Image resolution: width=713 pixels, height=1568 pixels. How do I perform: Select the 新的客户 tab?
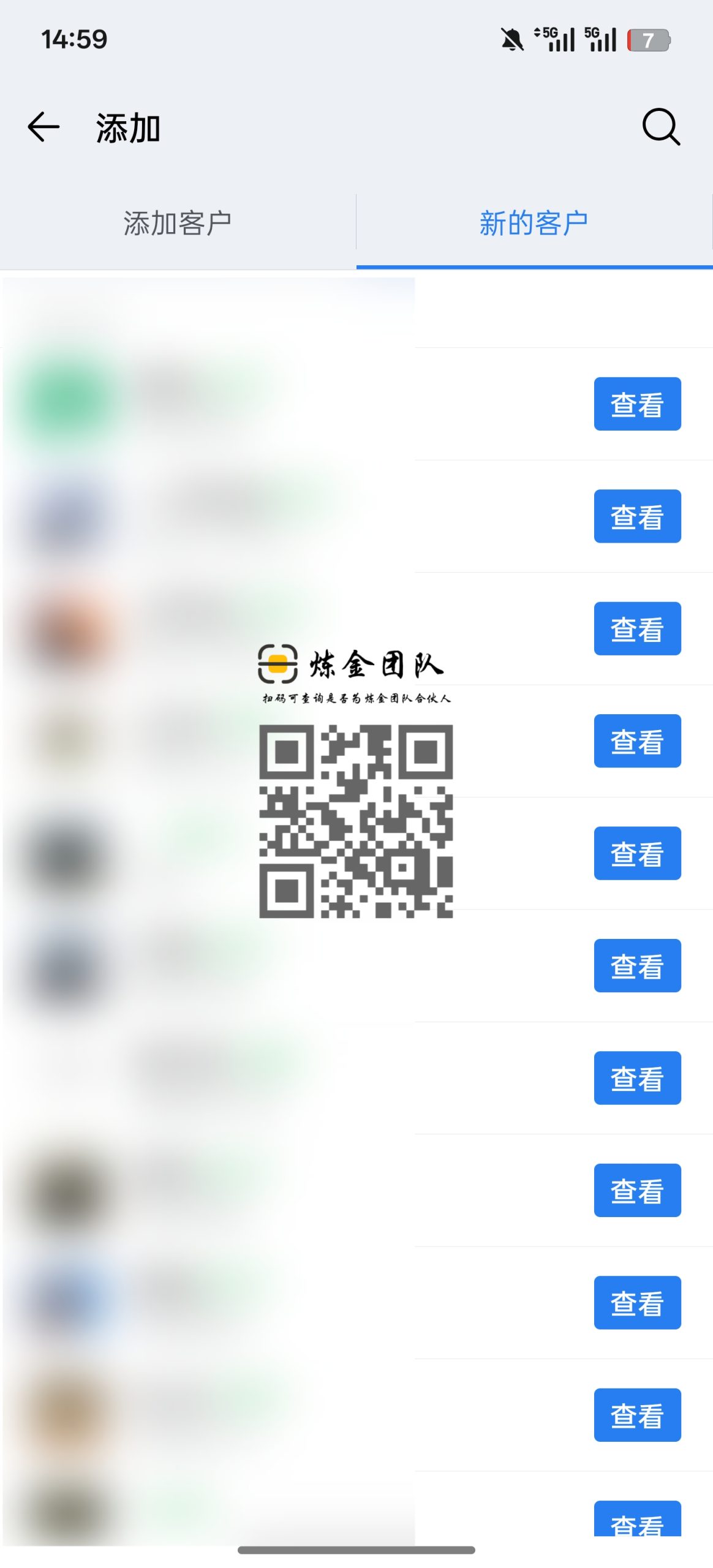pyautogui.click(x=534, y=222)
